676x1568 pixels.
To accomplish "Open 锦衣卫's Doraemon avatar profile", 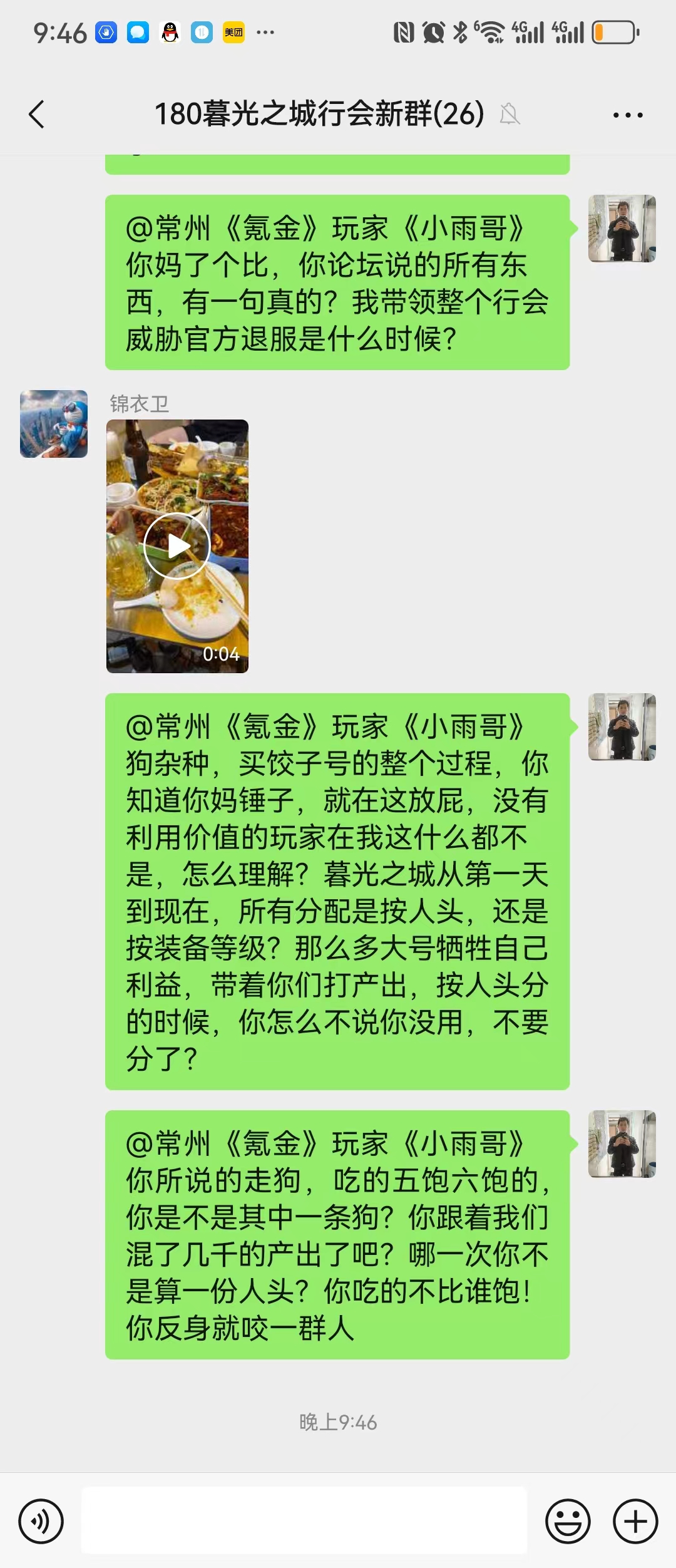I will point(54,424).
